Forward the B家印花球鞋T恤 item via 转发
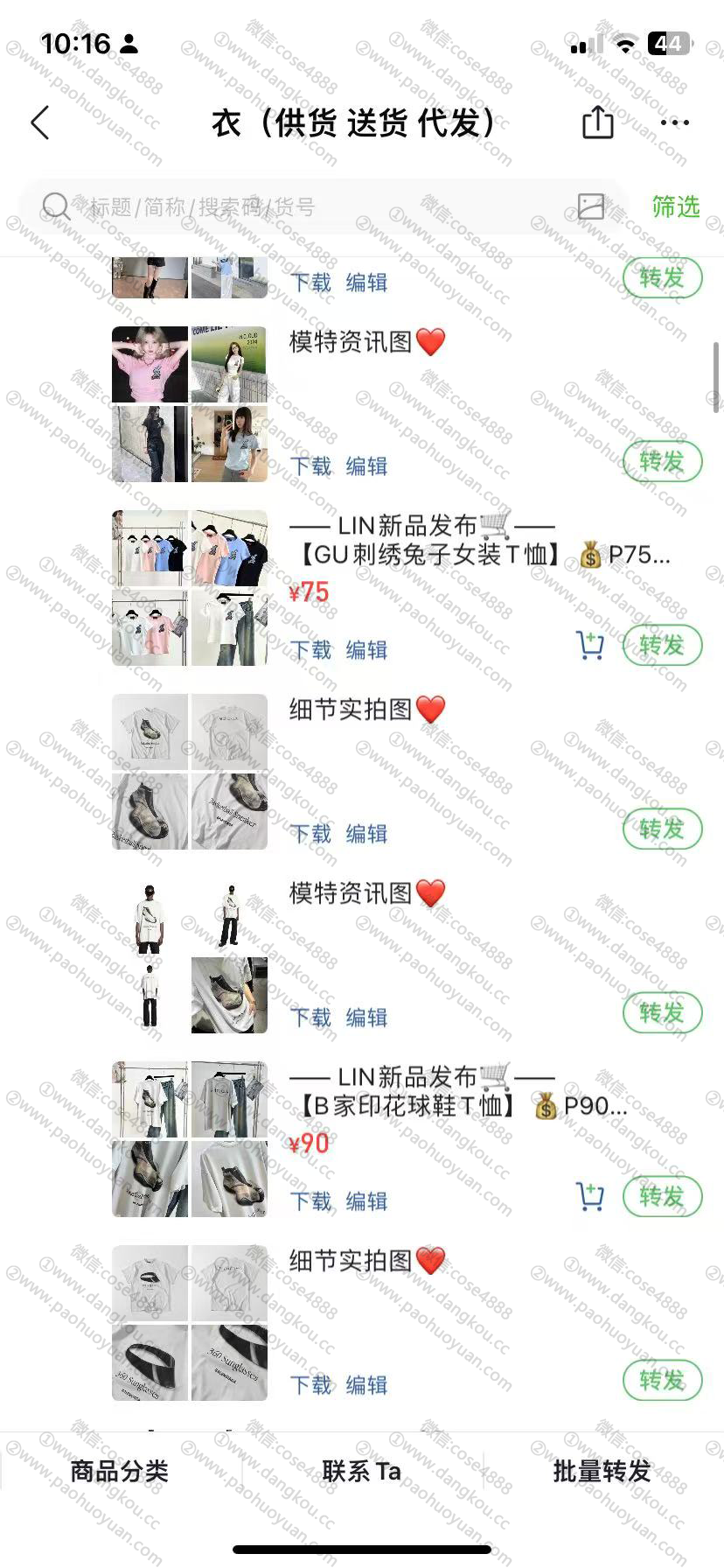The height and width of the screenshot is (1568, 724). coord(662,1196)
